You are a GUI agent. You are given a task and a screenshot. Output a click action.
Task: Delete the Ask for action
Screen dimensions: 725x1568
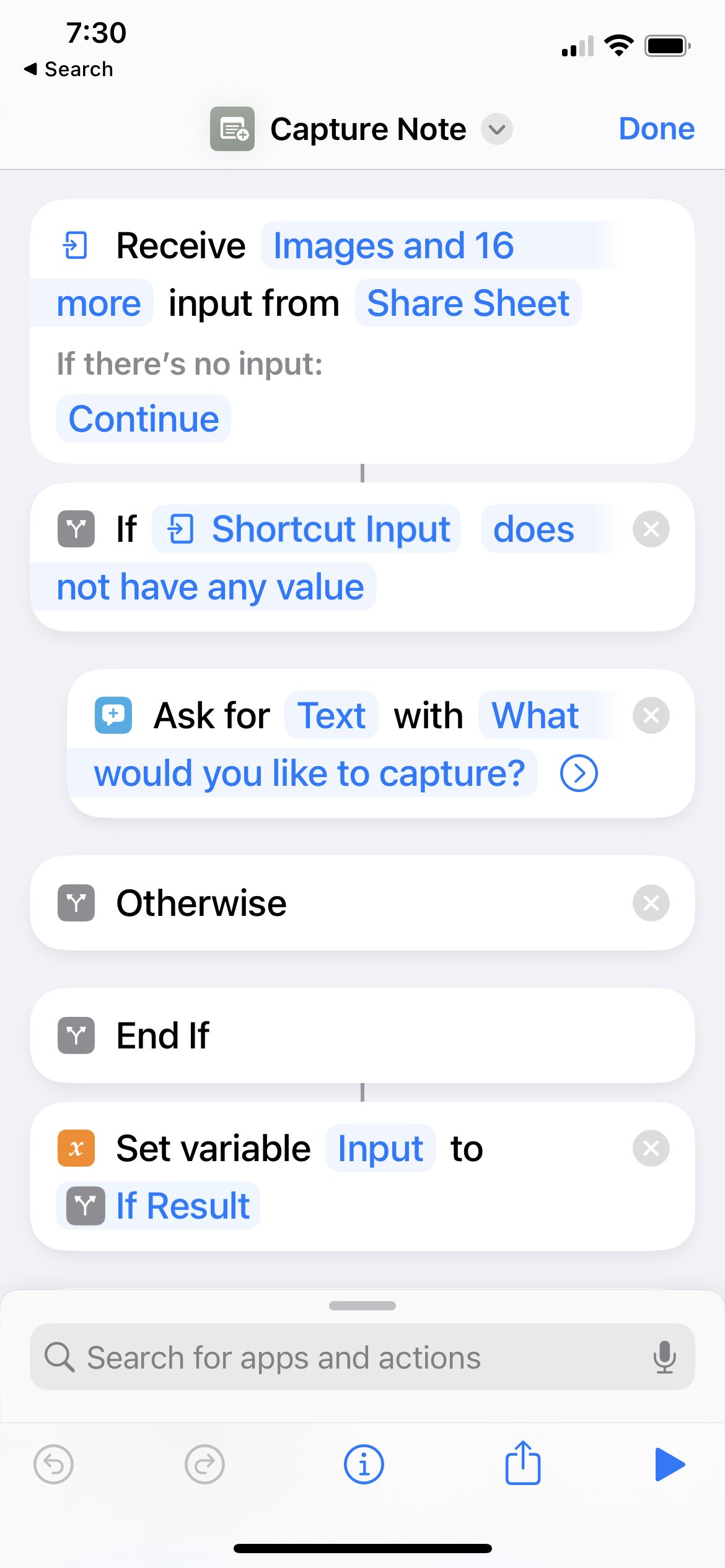(651, 716)
